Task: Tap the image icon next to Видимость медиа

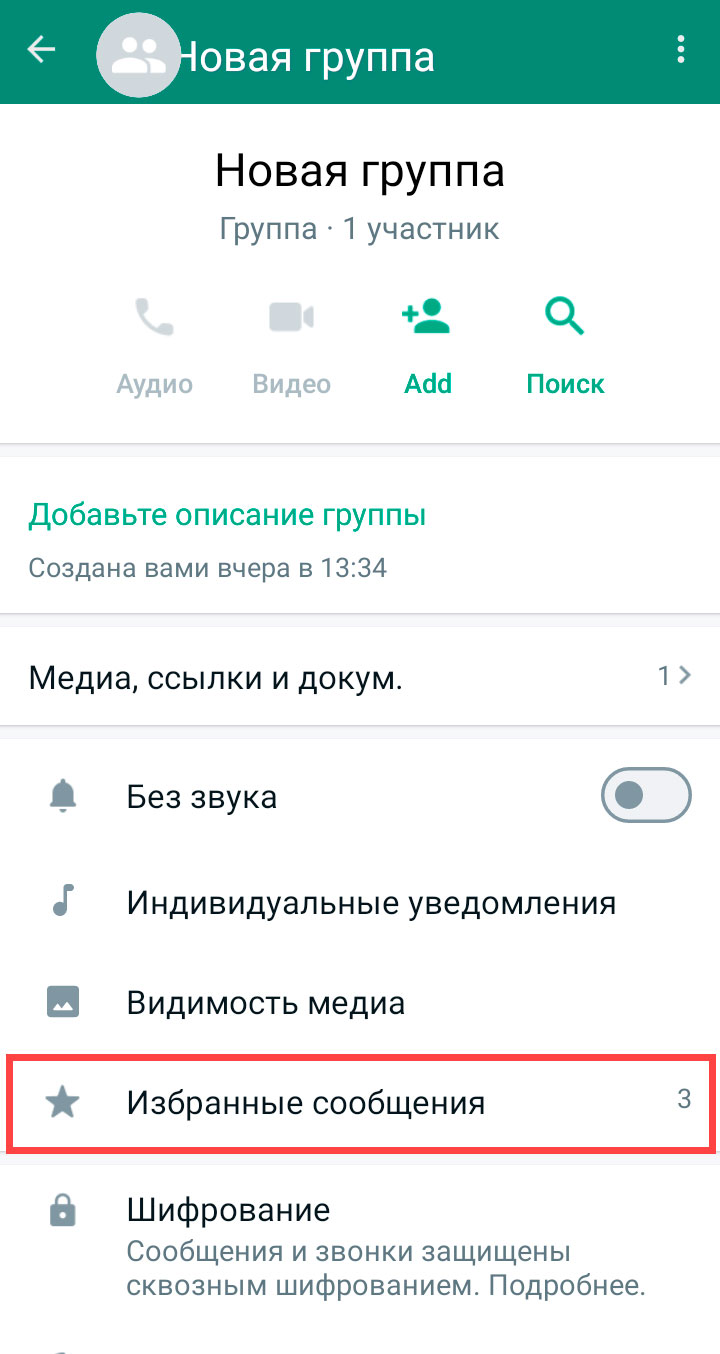Action: (62, 1001)
